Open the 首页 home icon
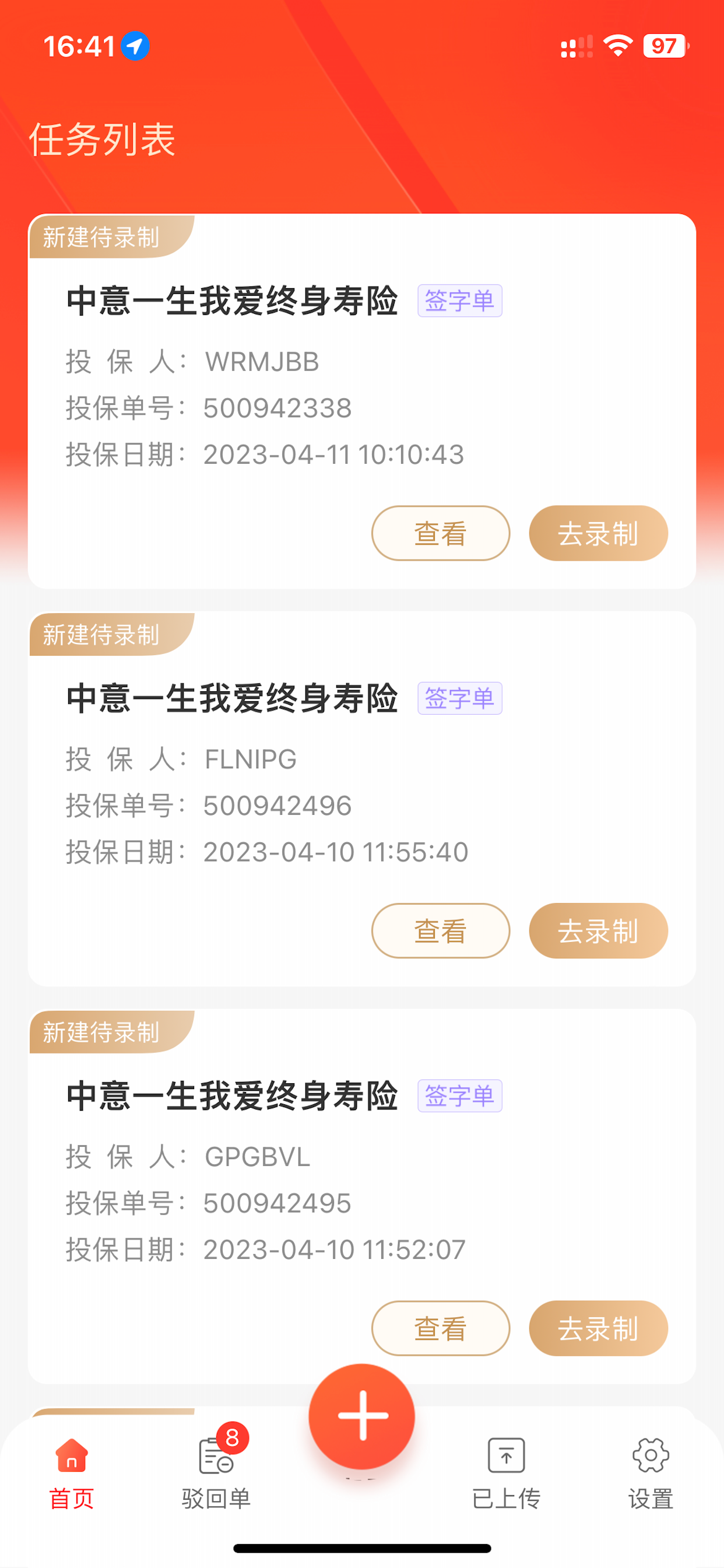Screen dimensions: 724x1568 pyautogui.click(x=71, y=1468)
